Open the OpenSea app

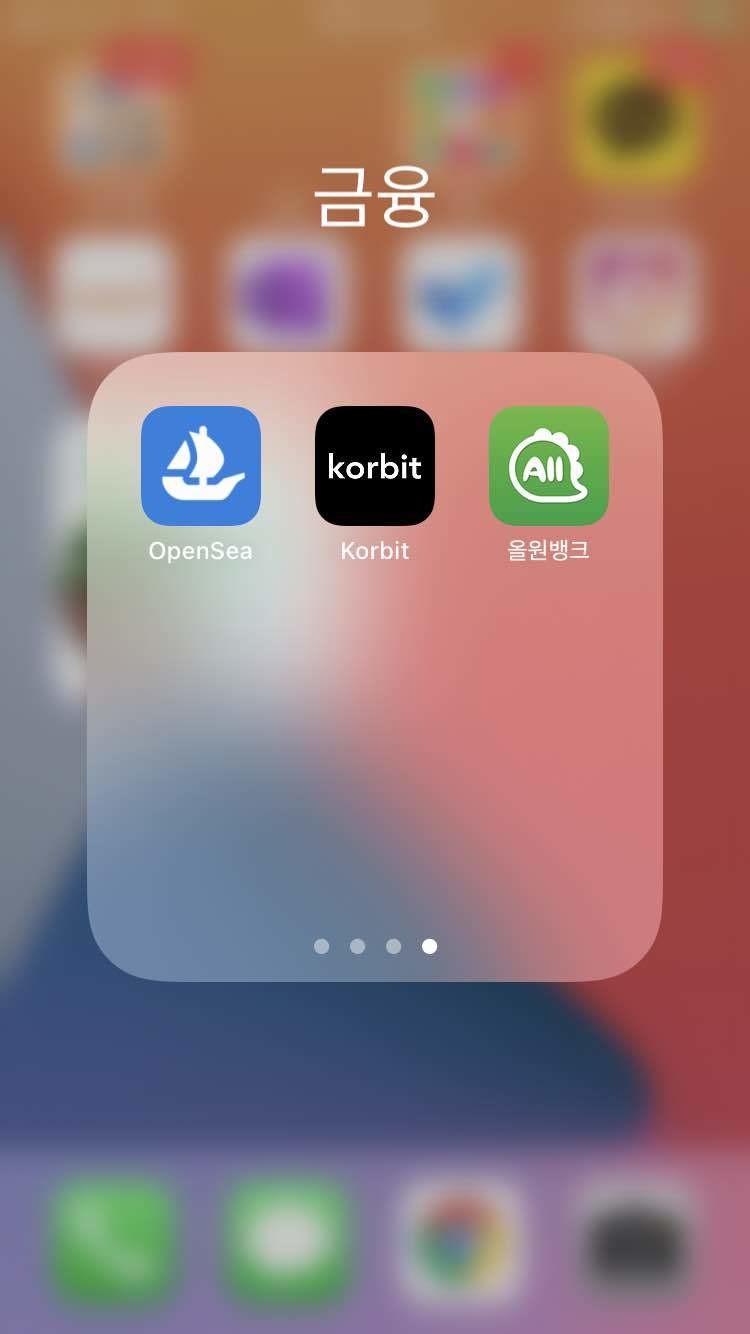(200, 466)
